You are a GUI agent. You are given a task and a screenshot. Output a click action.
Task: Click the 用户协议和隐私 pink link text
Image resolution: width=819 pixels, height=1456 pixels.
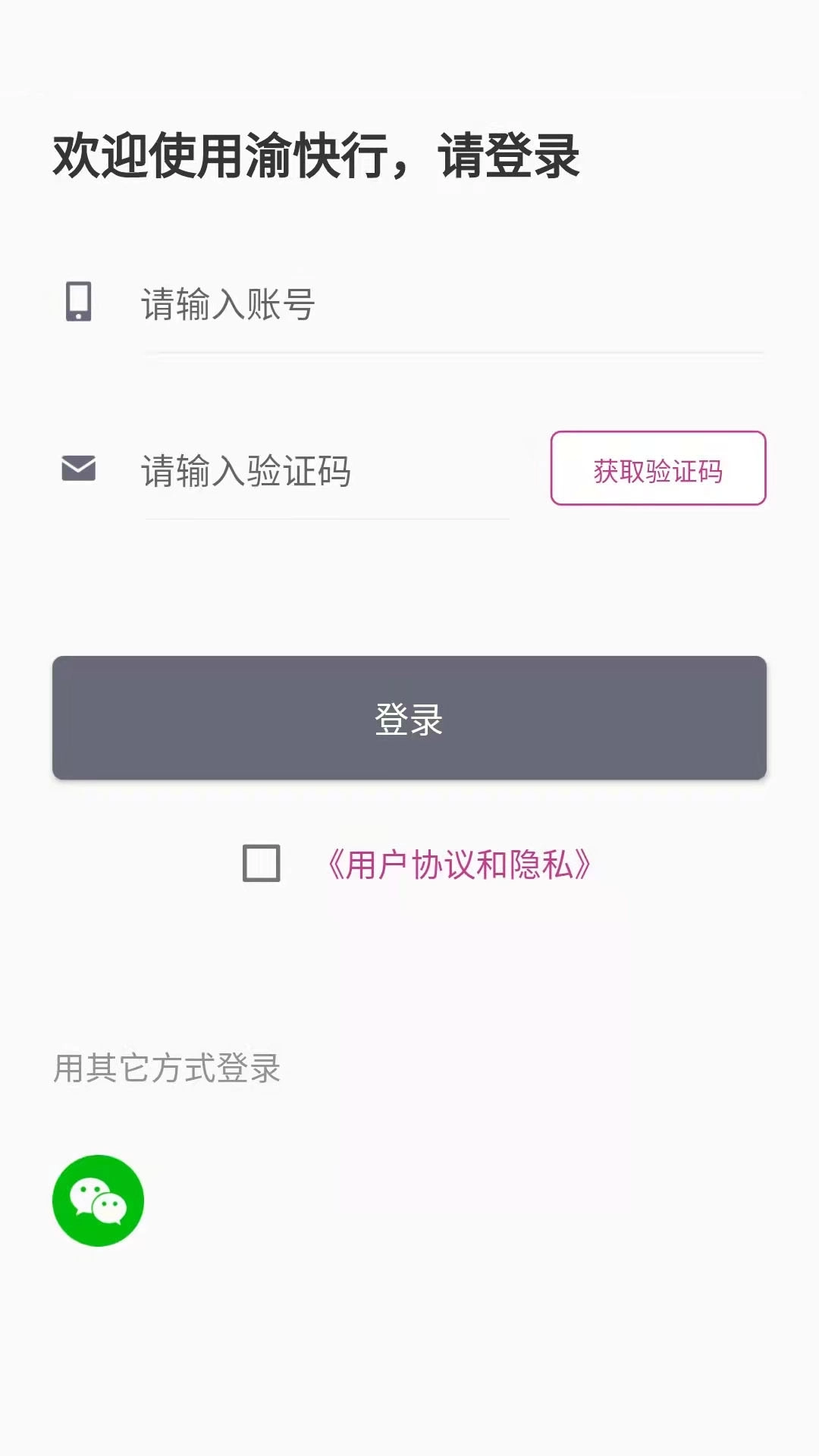click(x=461, y=862)
